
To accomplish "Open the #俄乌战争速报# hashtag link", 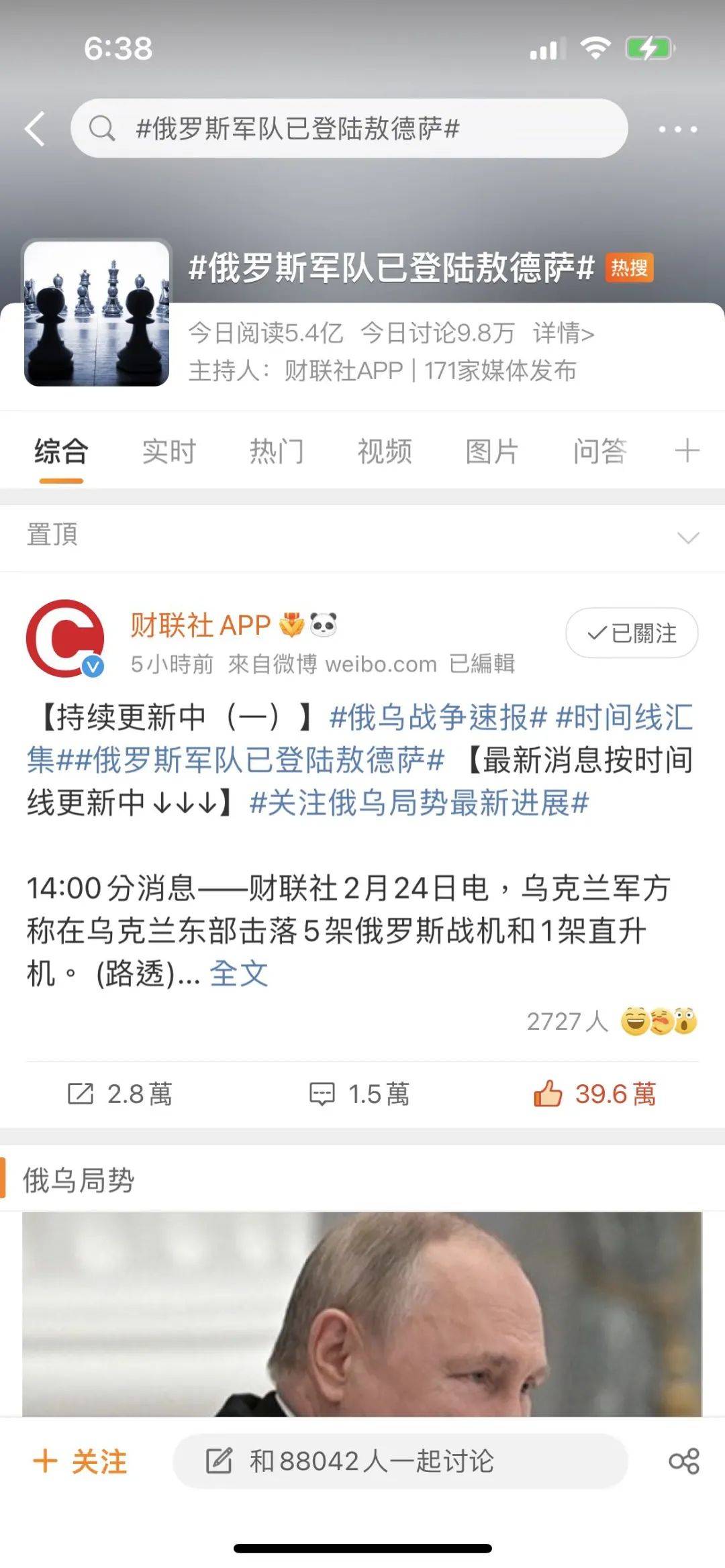I will pyautogui.click(x=438, y=717).
